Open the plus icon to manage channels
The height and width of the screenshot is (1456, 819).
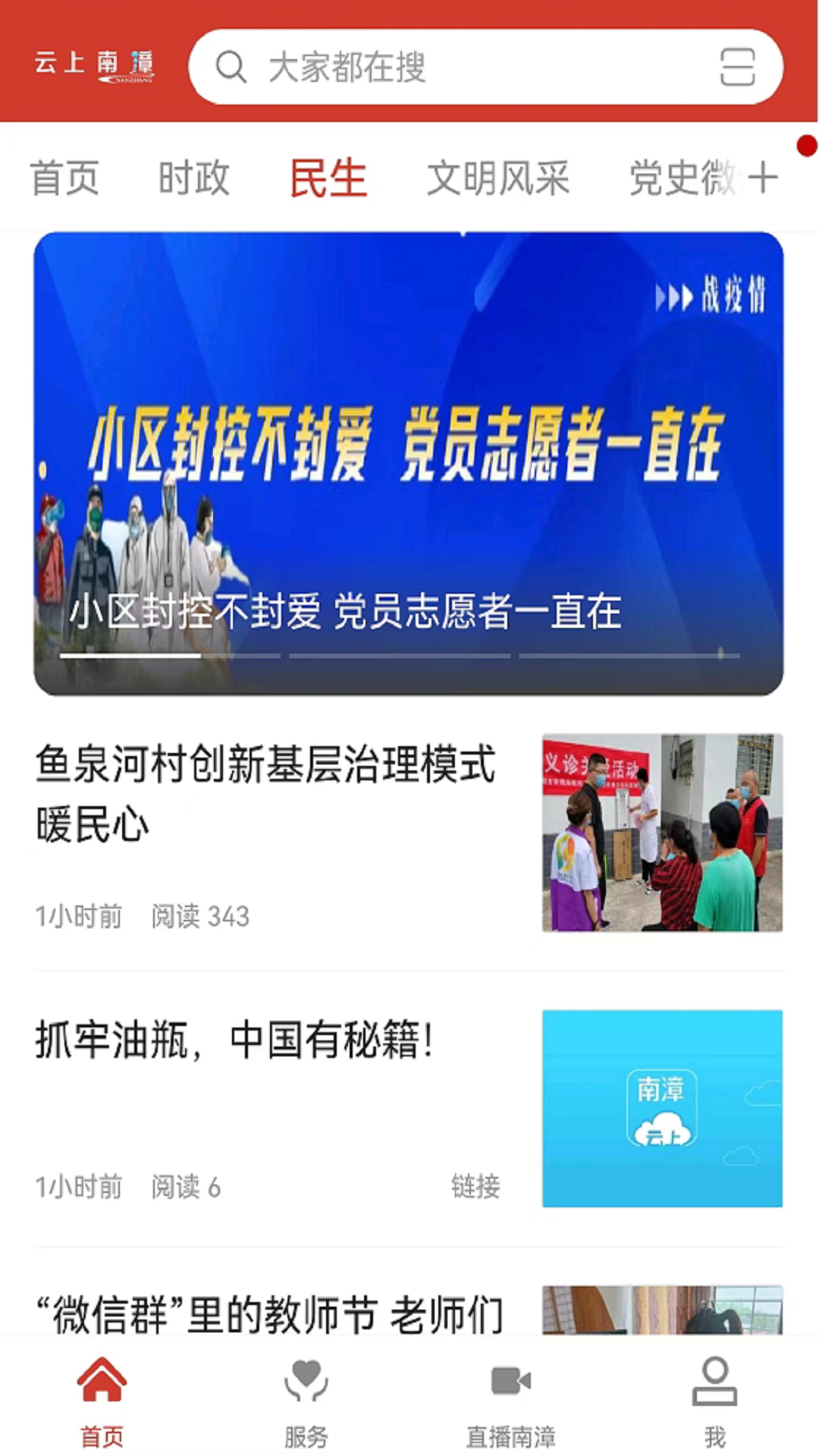[763, 178]
